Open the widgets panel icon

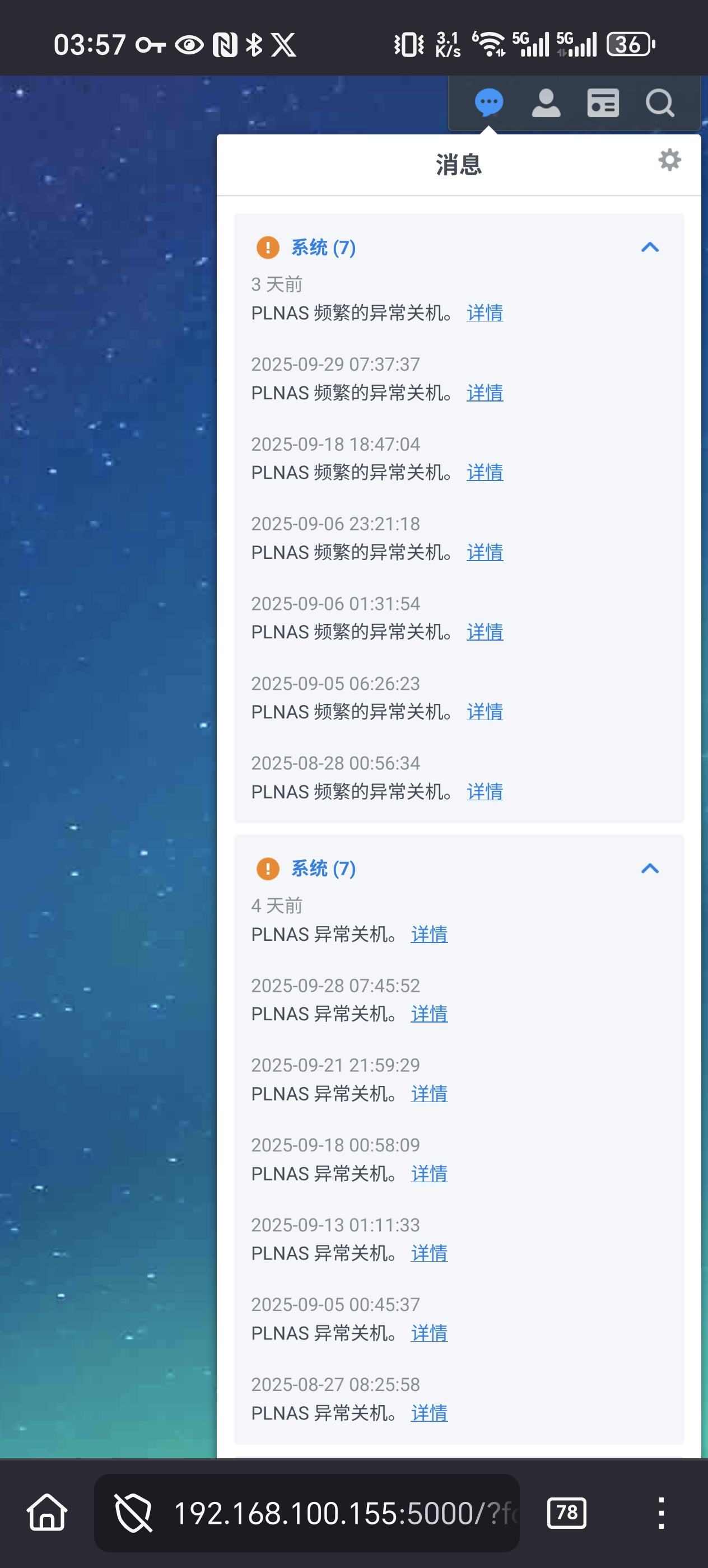point(603,102)
